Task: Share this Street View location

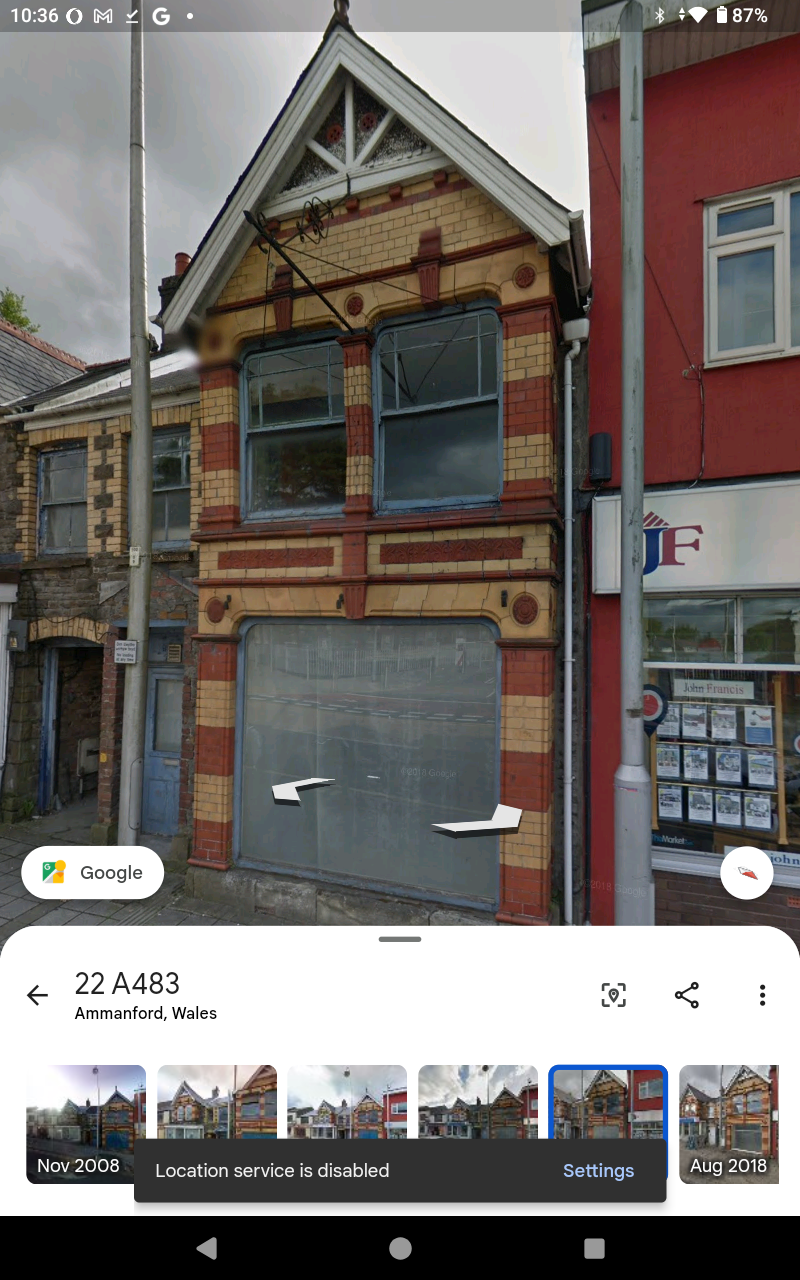Action: point(687,995)
